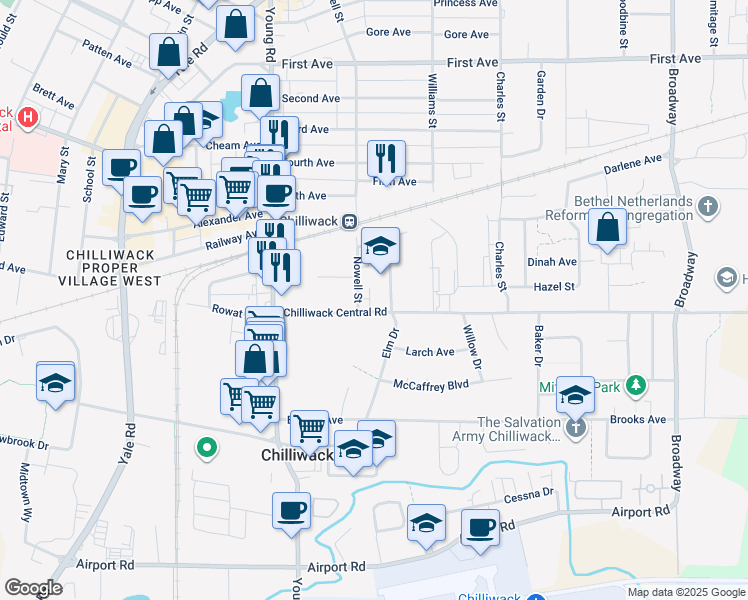
Task: Open the shopping bag marker near Second Ave
Action: tap(260, 96)
